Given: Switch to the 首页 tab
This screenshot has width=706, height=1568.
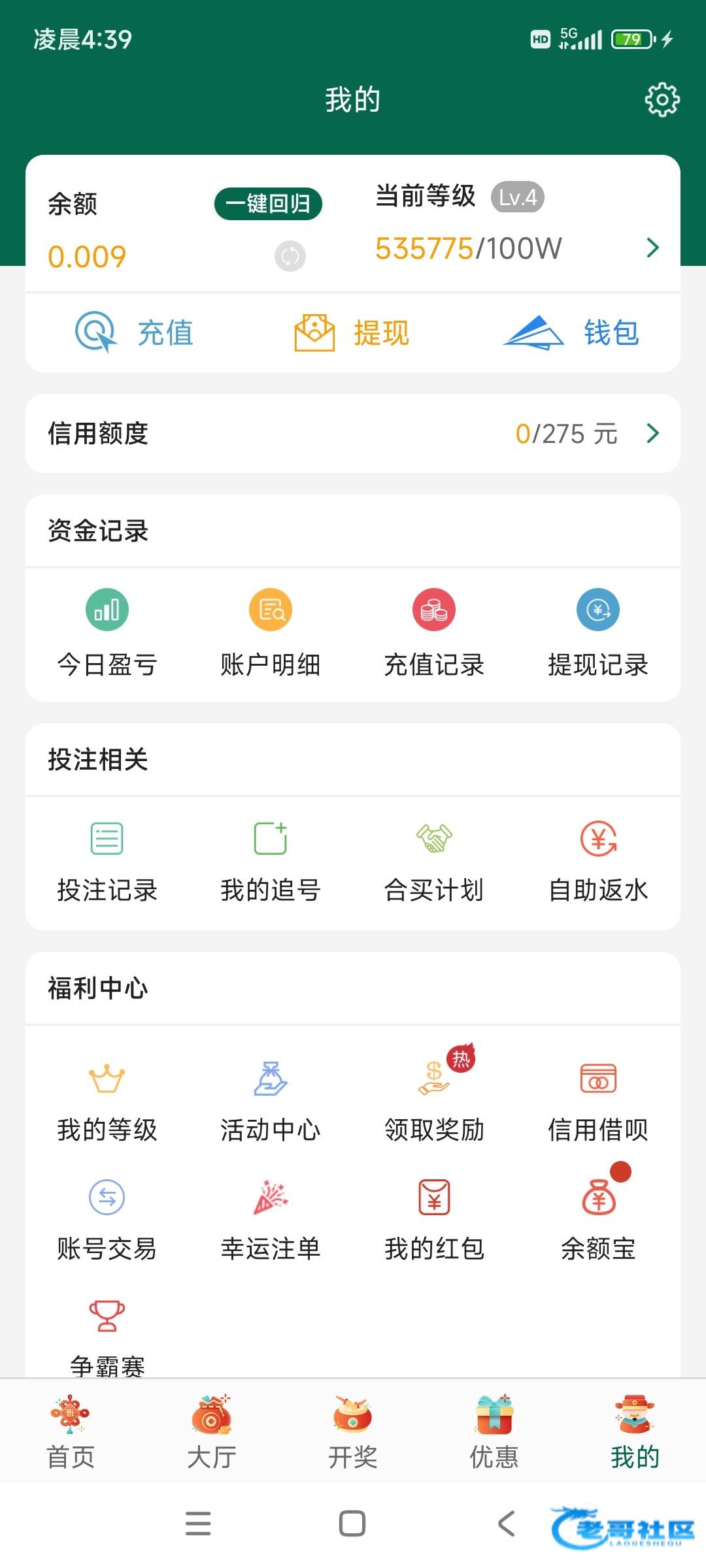Looking at the screenshot, I should click(x=71, y=1432).
